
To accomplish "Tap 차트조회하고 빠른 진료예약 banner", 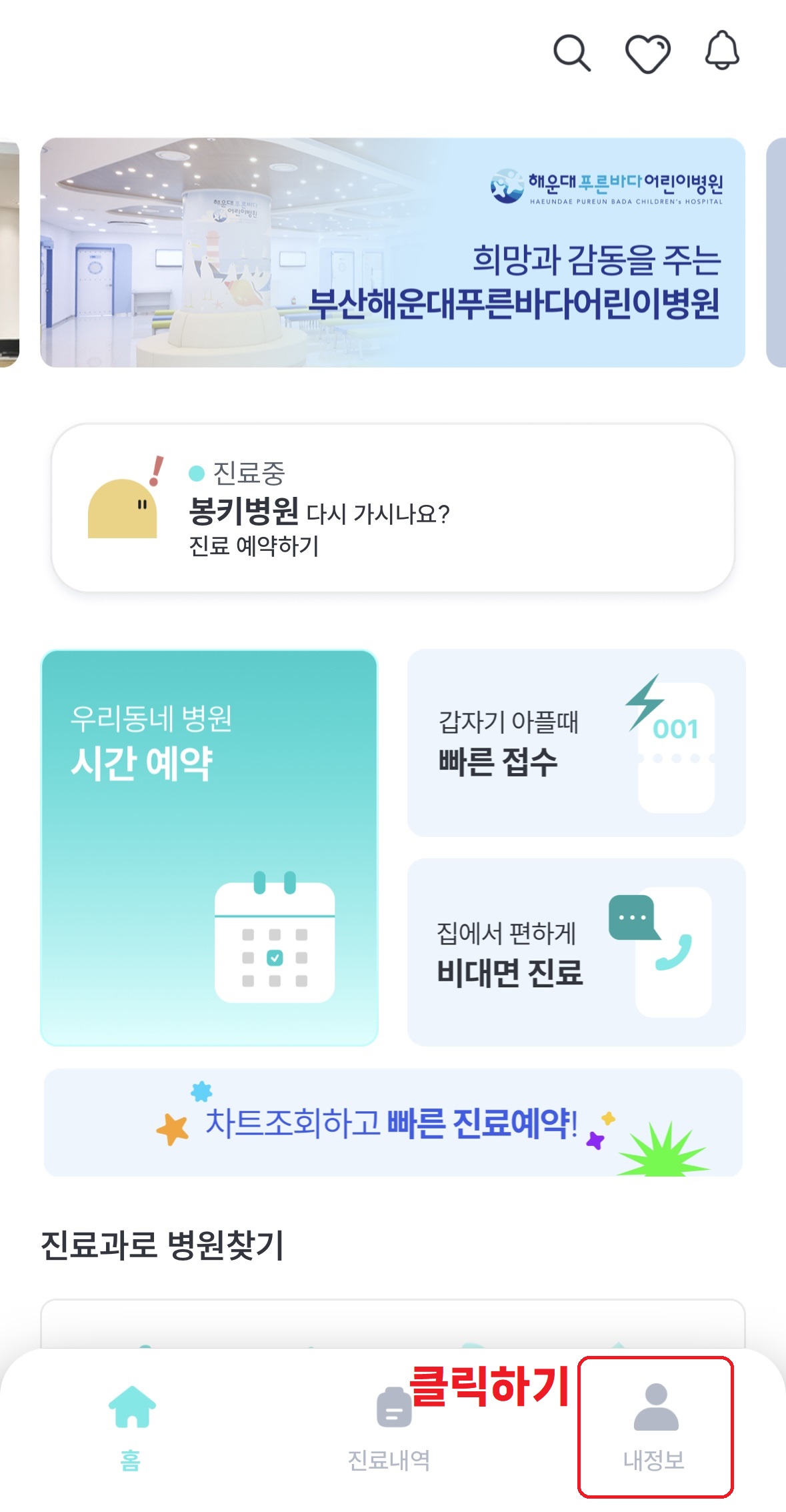I will click(x=392, y=1122).
